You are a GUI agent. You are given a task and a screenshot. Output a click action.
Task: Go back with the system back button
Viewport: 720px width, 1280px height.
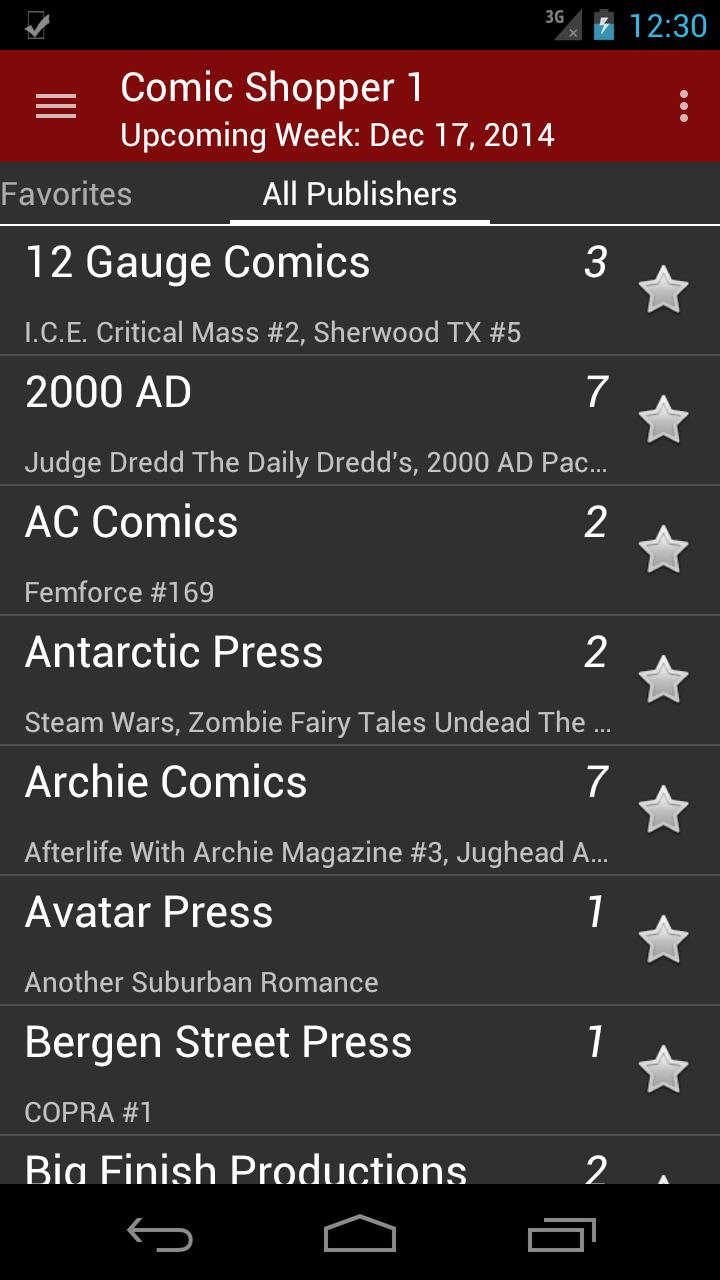coord(160,1234)
